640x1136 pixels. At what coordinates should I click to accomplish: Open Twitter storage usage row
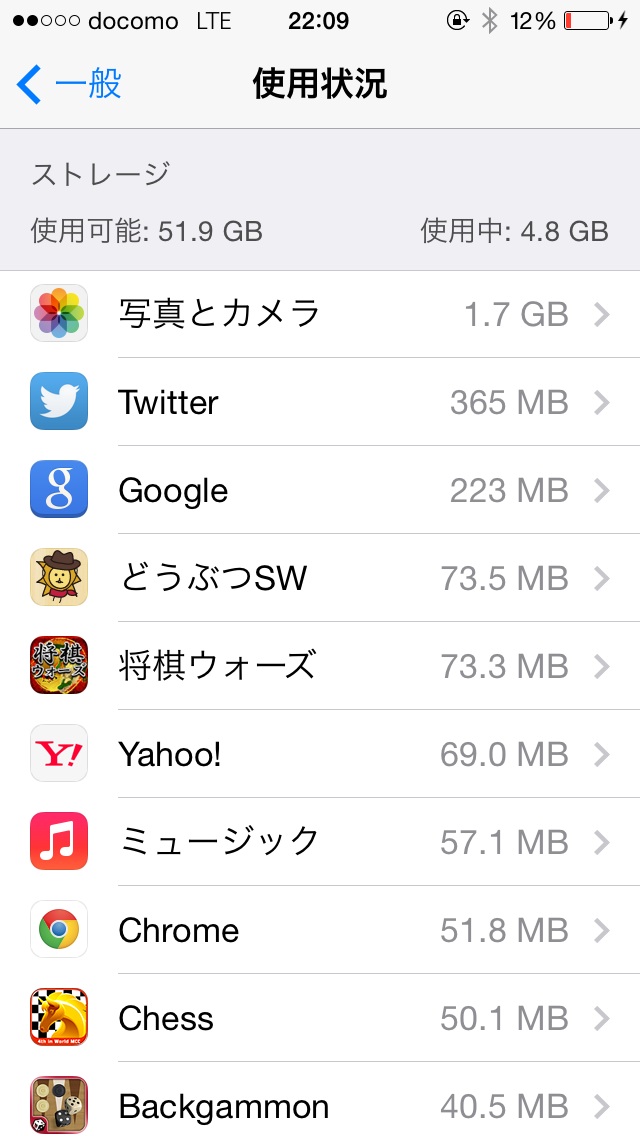point(320,402)
